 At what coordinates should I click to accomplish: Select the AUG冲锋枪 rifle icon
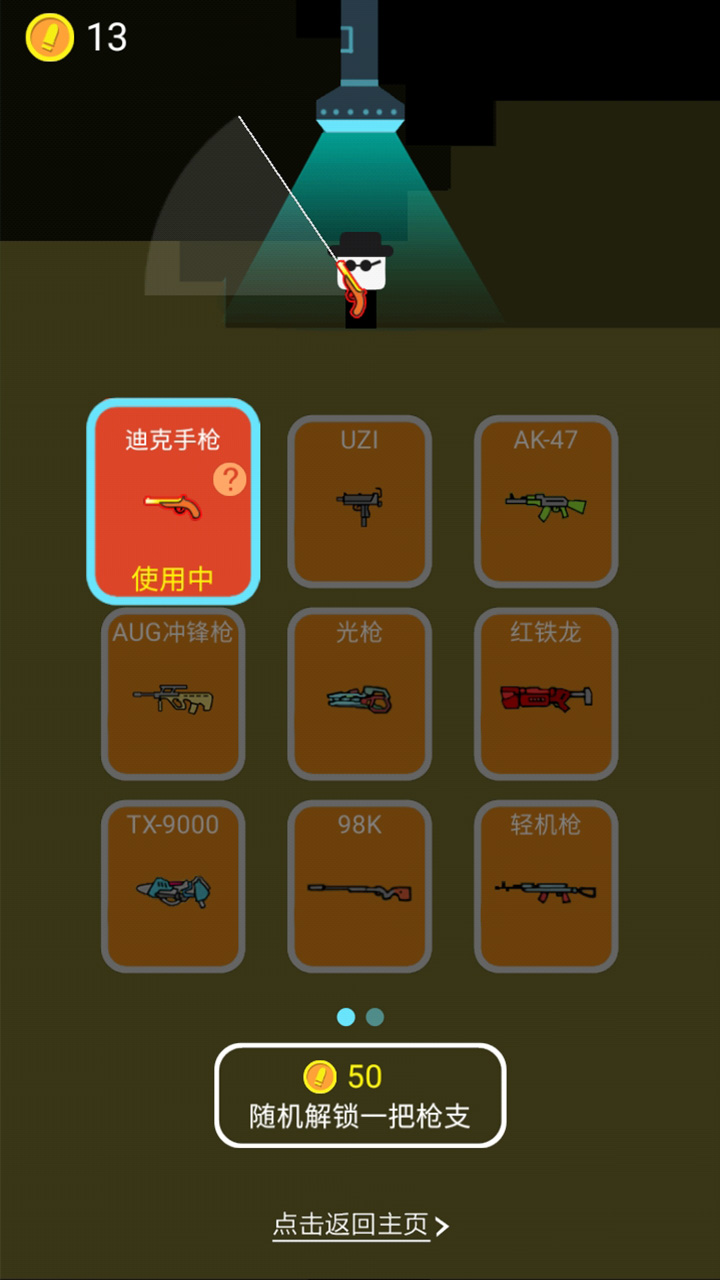(x=172, y=697)
